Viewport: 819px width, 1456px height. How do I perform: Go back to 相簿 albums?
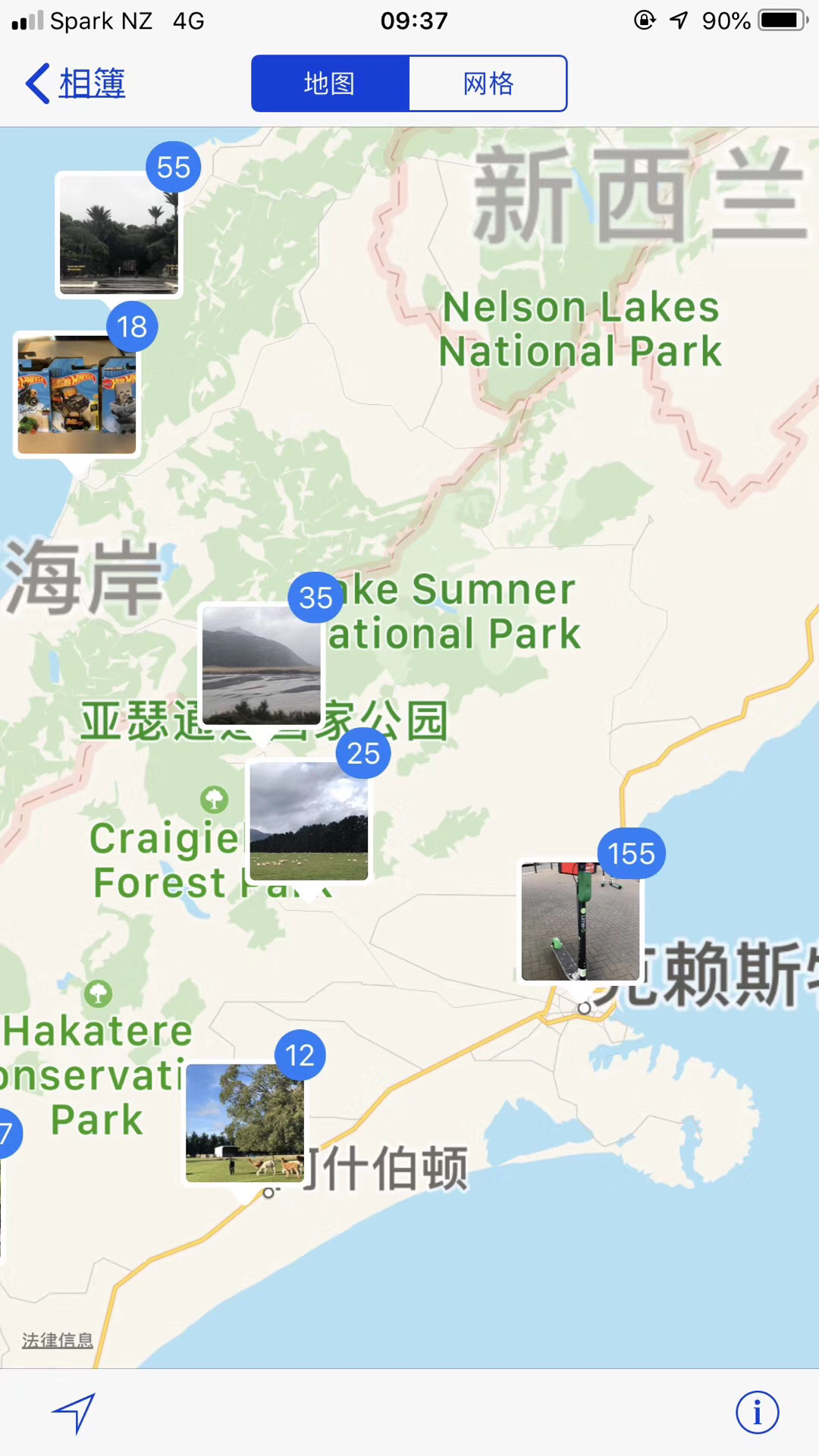(76, 83)
